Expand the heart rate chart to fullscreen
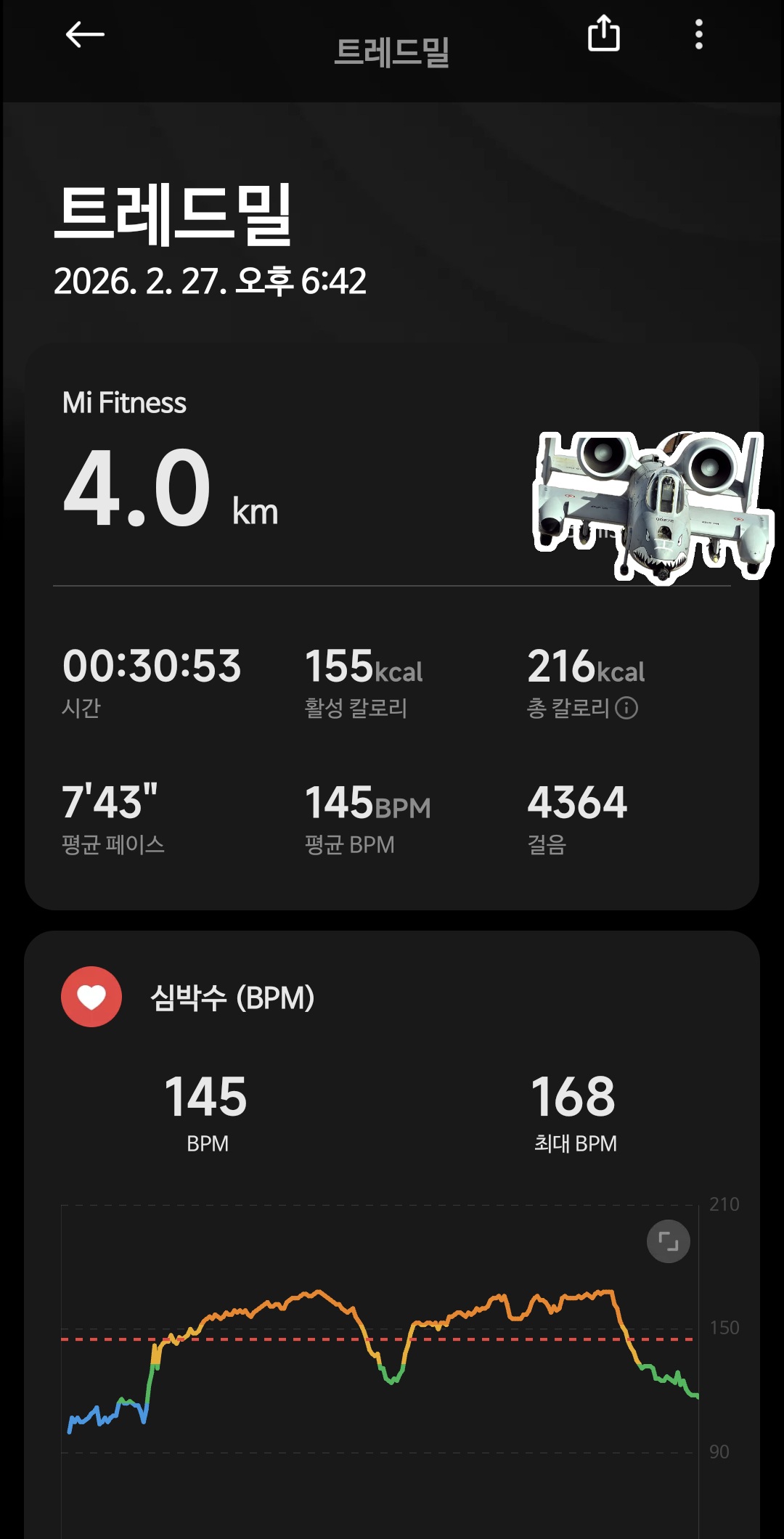 tap(668, 1241)
